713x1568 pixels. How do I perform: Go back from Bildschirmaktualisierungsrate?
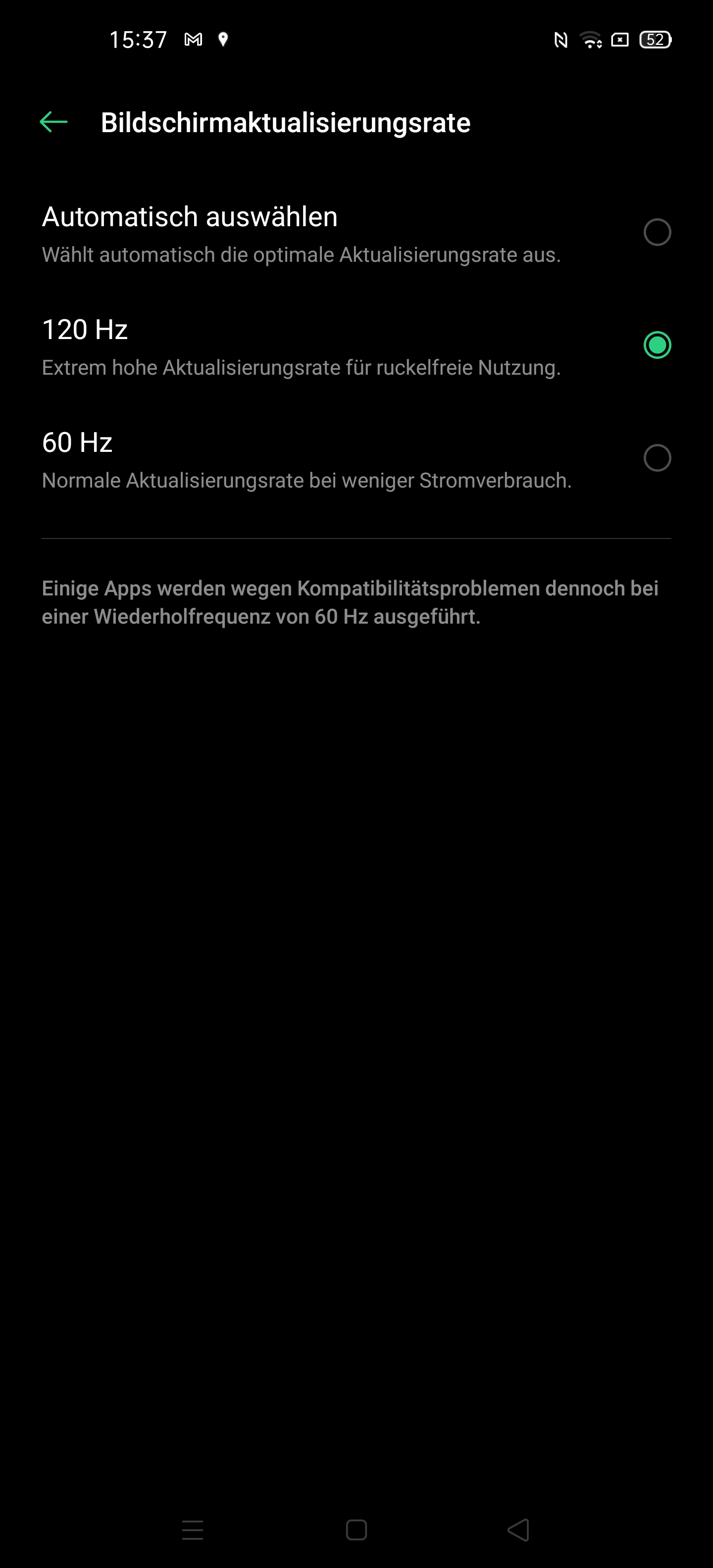[x=53, y=122]
